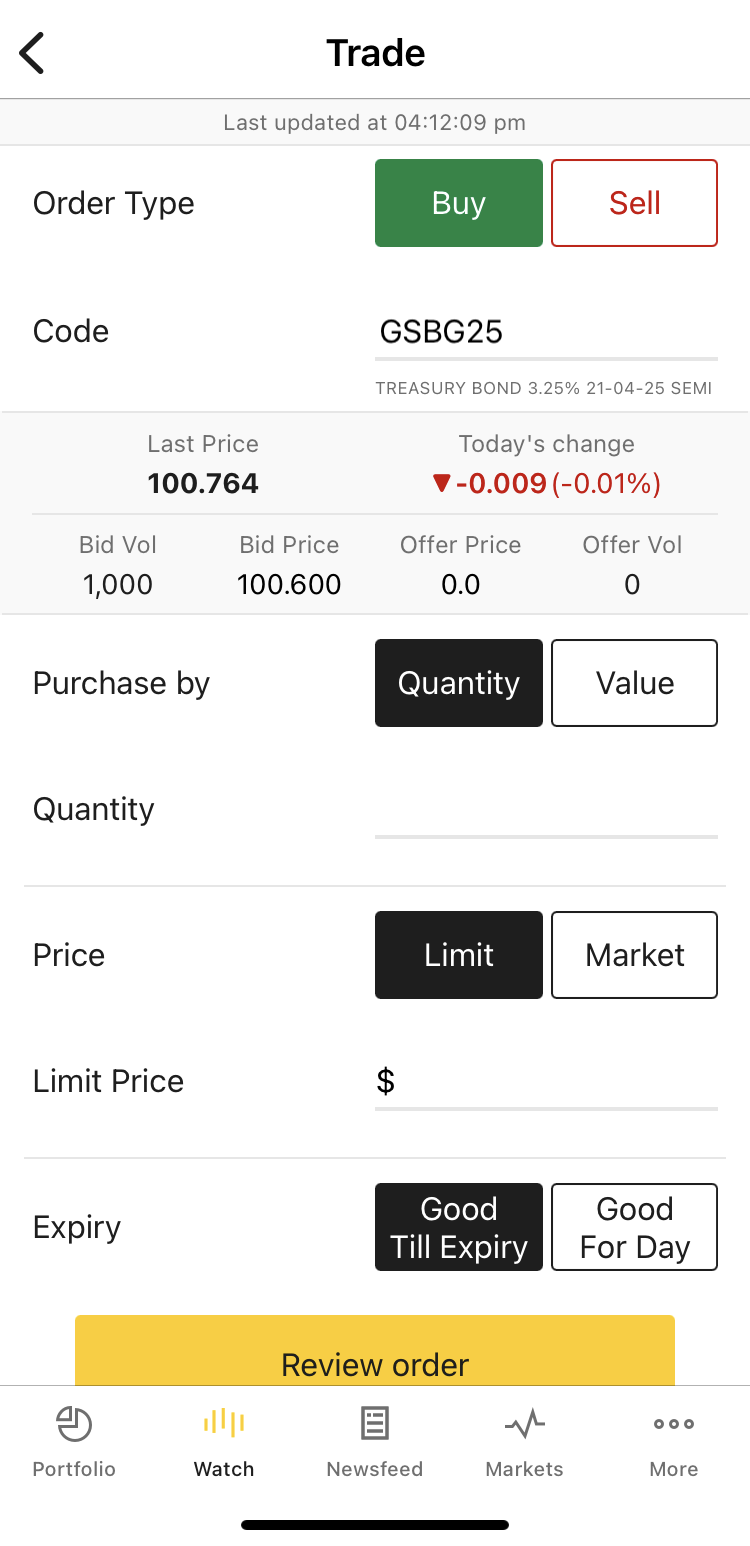
Task: Select Market price option
Action: pos(635,955)
